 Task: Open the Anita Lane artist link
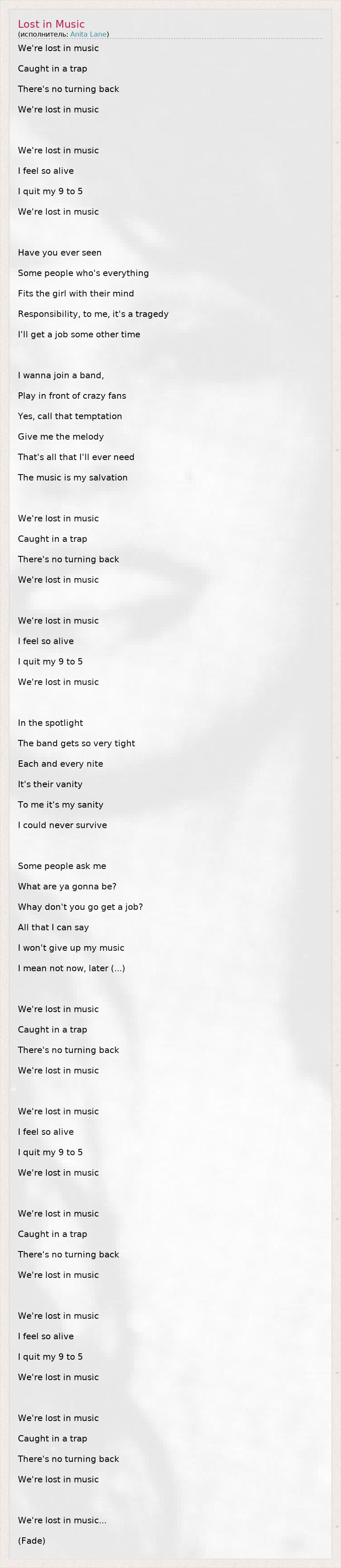[88, 34]
